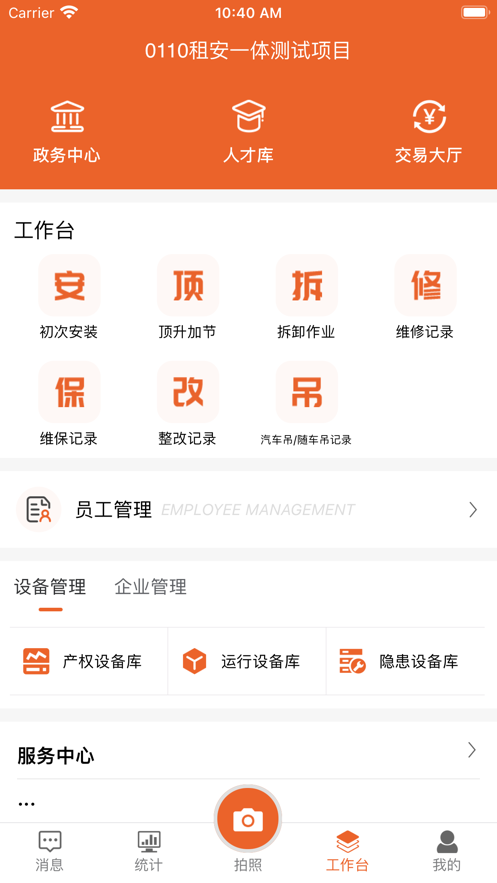Go to the 我的 tab

(x=447, y=851)
